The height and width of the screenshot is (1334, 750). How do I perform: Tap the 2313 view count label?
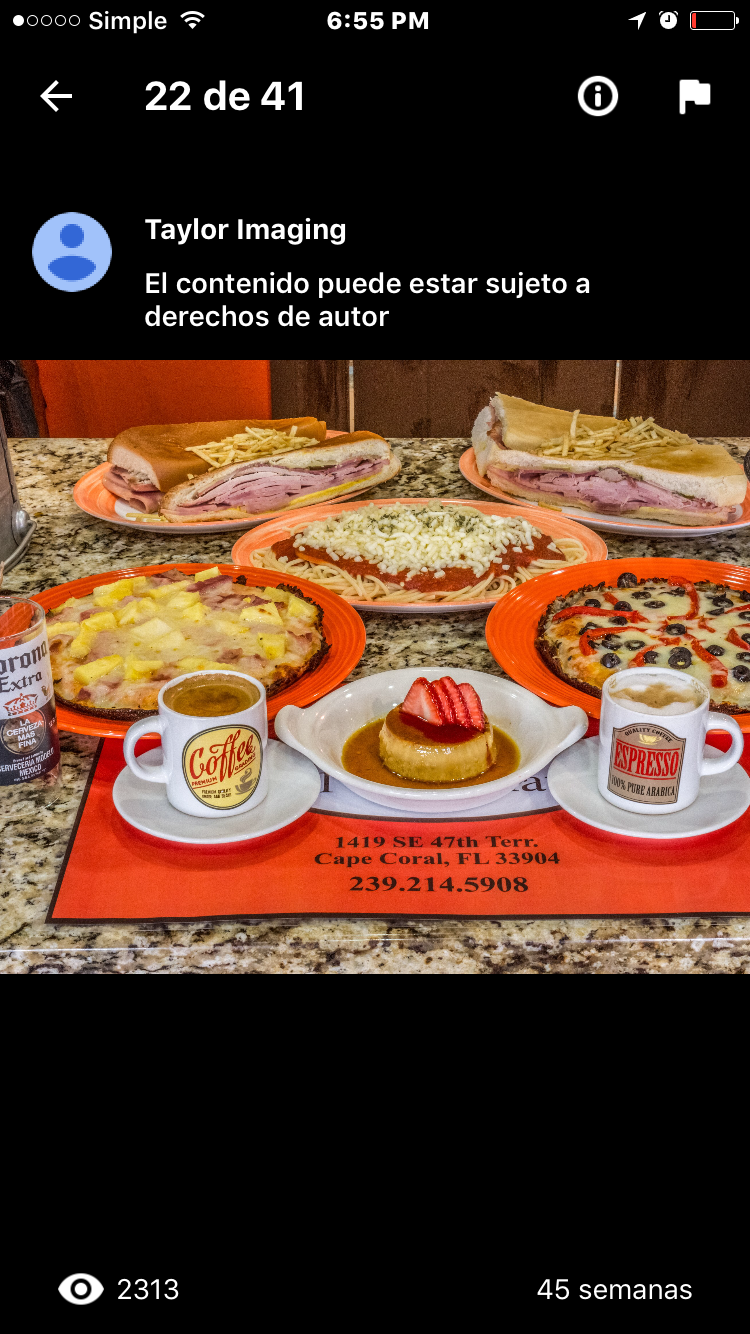point(148,1289)
